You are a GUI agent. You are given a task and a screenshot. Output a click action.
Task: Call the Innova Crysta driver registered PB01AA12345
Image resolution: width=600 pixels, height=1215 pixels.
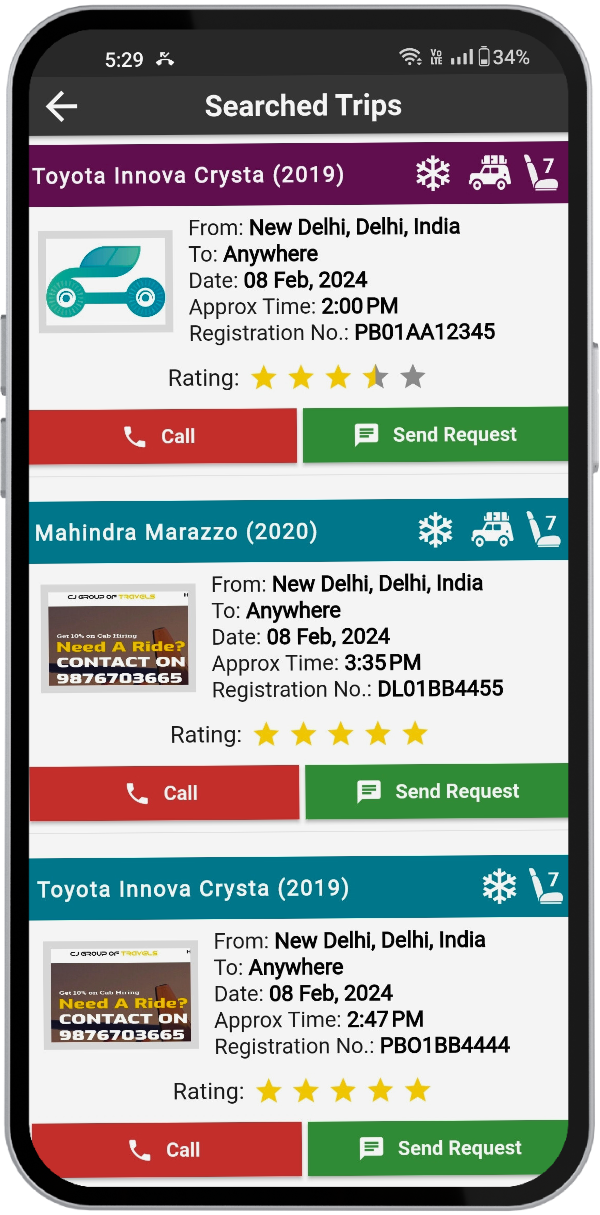tap(163, 436)
